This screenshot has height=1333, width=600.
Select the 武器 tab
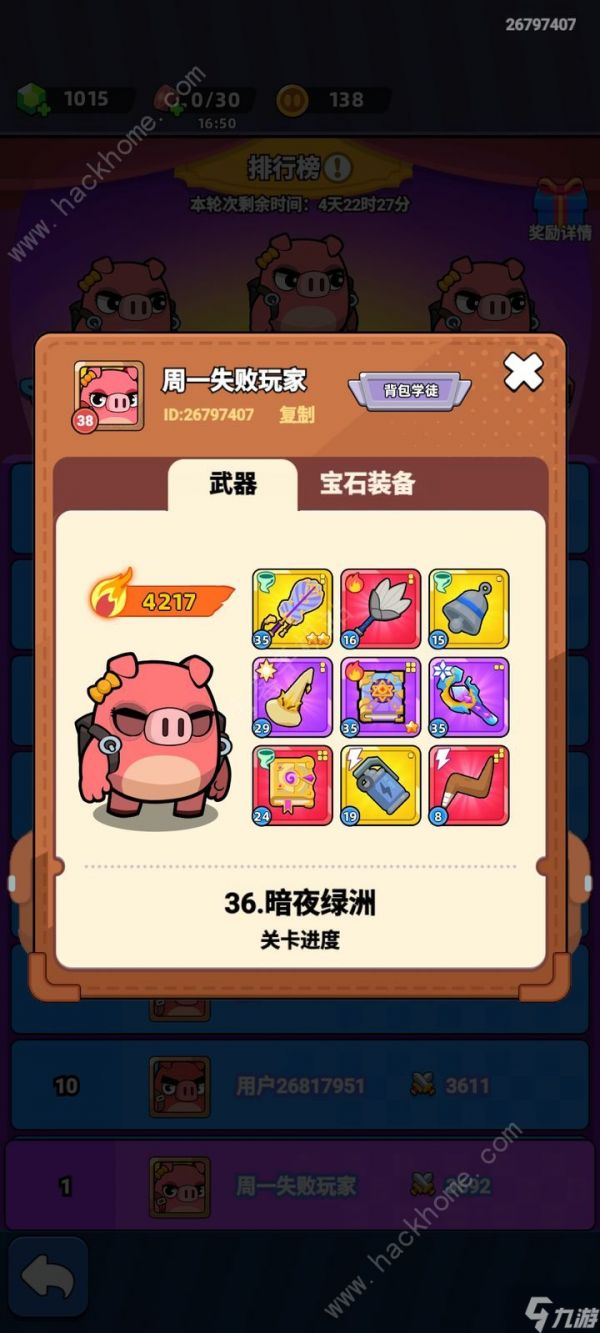coord(233,484)
